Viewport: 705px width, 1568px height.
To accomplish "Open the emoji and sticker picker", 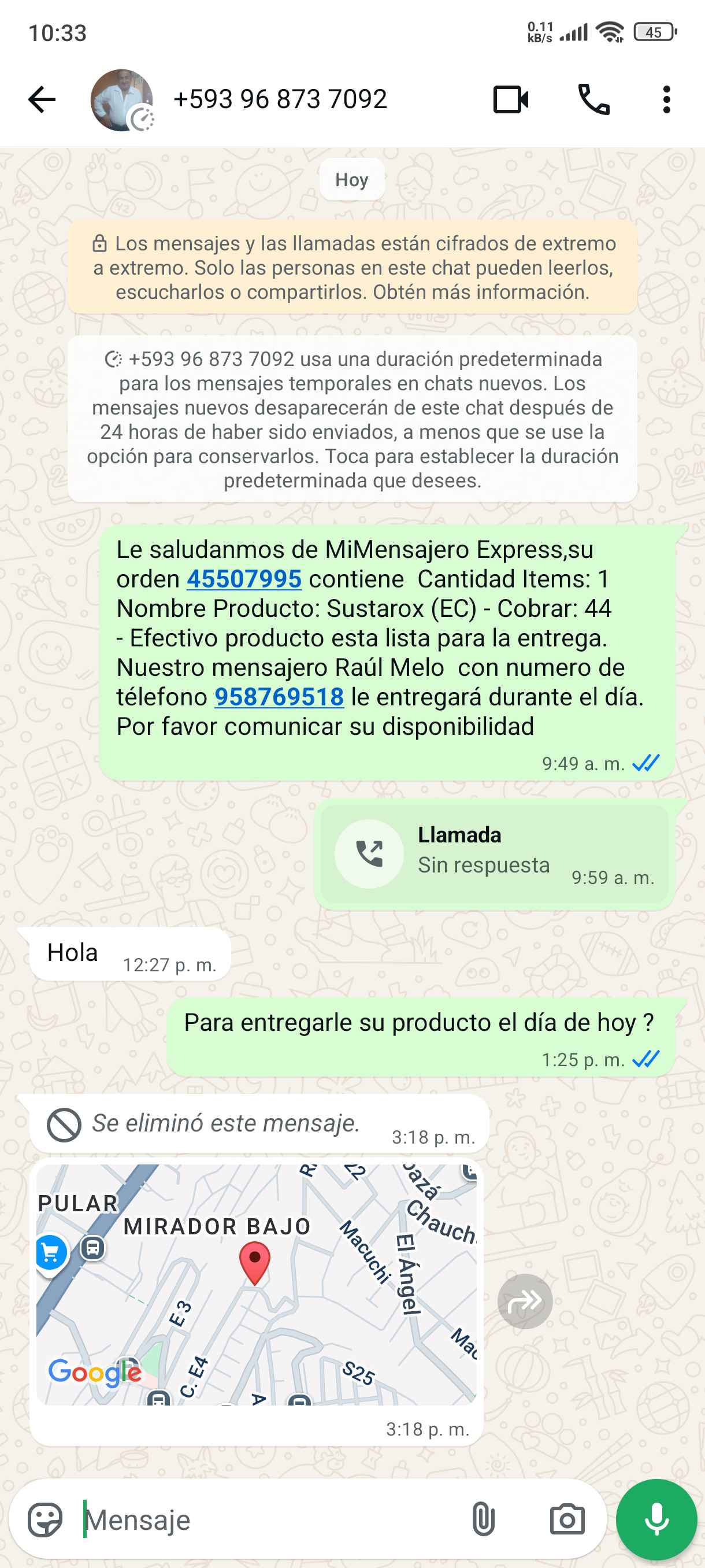I will 45,1520.
